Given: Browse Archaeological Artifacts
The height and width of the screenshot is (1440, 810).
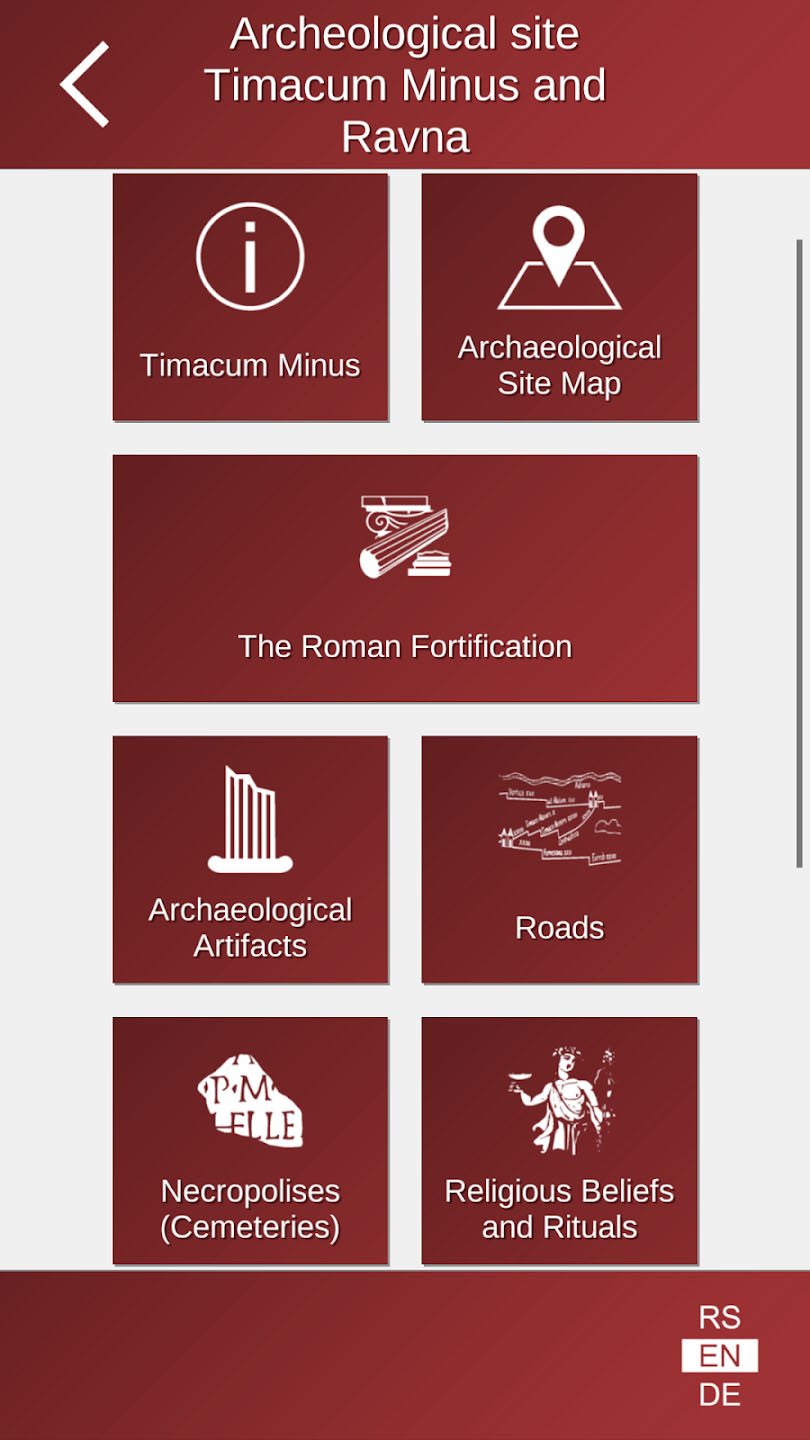Looking at the screenshot, I should [250, 859].
